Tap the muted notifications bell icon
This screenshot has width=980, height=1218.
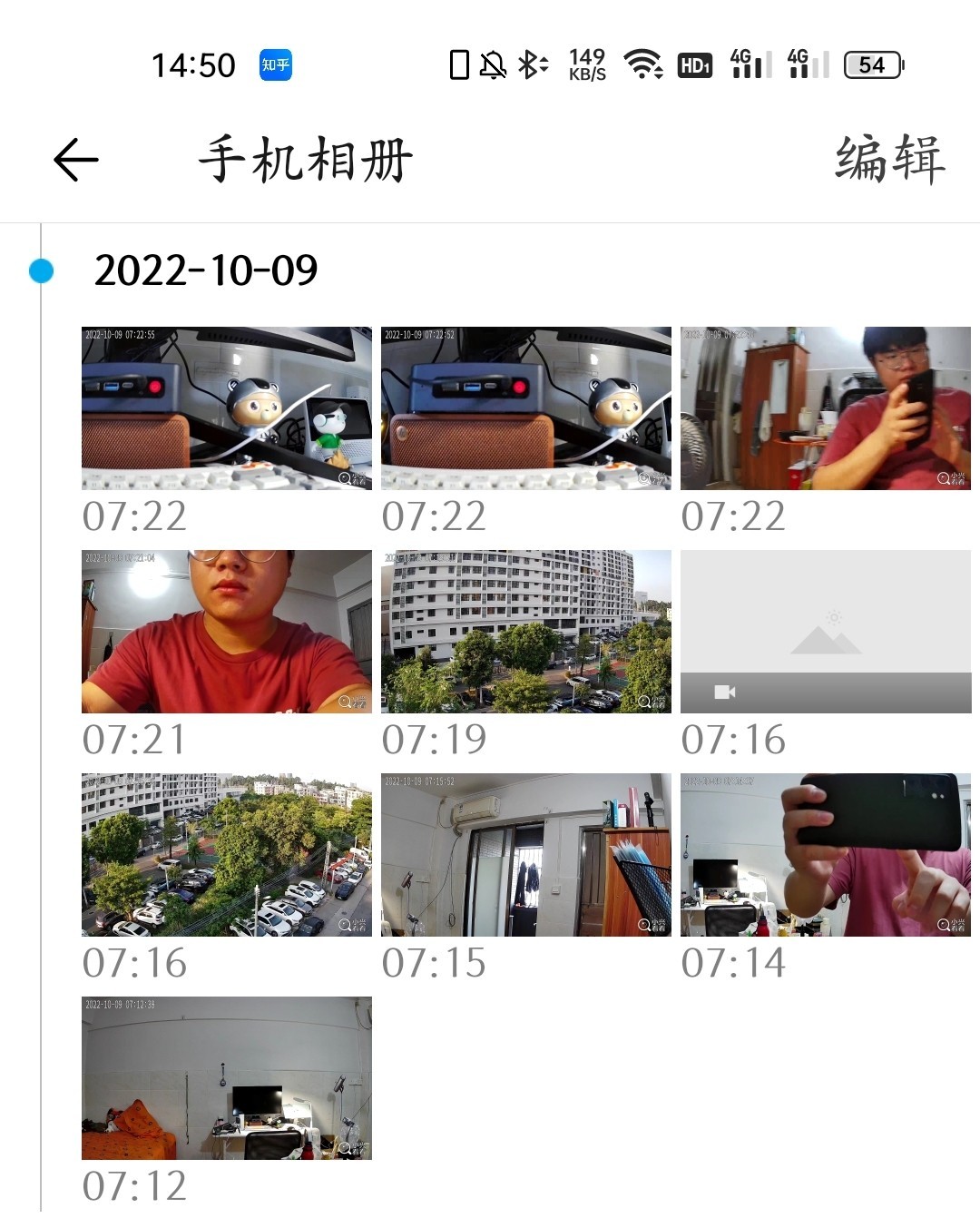[x=491, y=64]
